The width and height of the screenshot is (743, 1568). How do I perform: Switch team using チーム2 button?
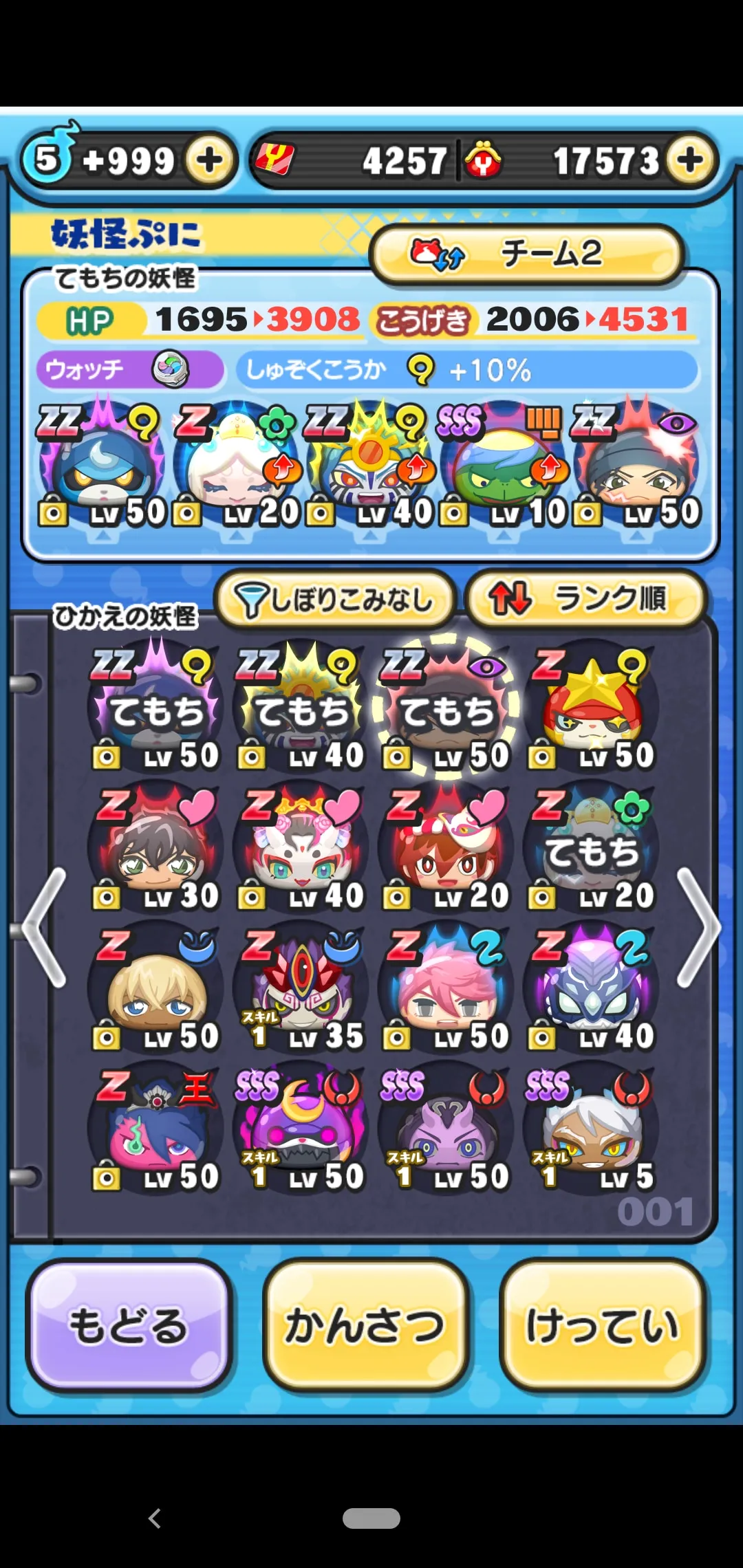[x=526, y=254]
